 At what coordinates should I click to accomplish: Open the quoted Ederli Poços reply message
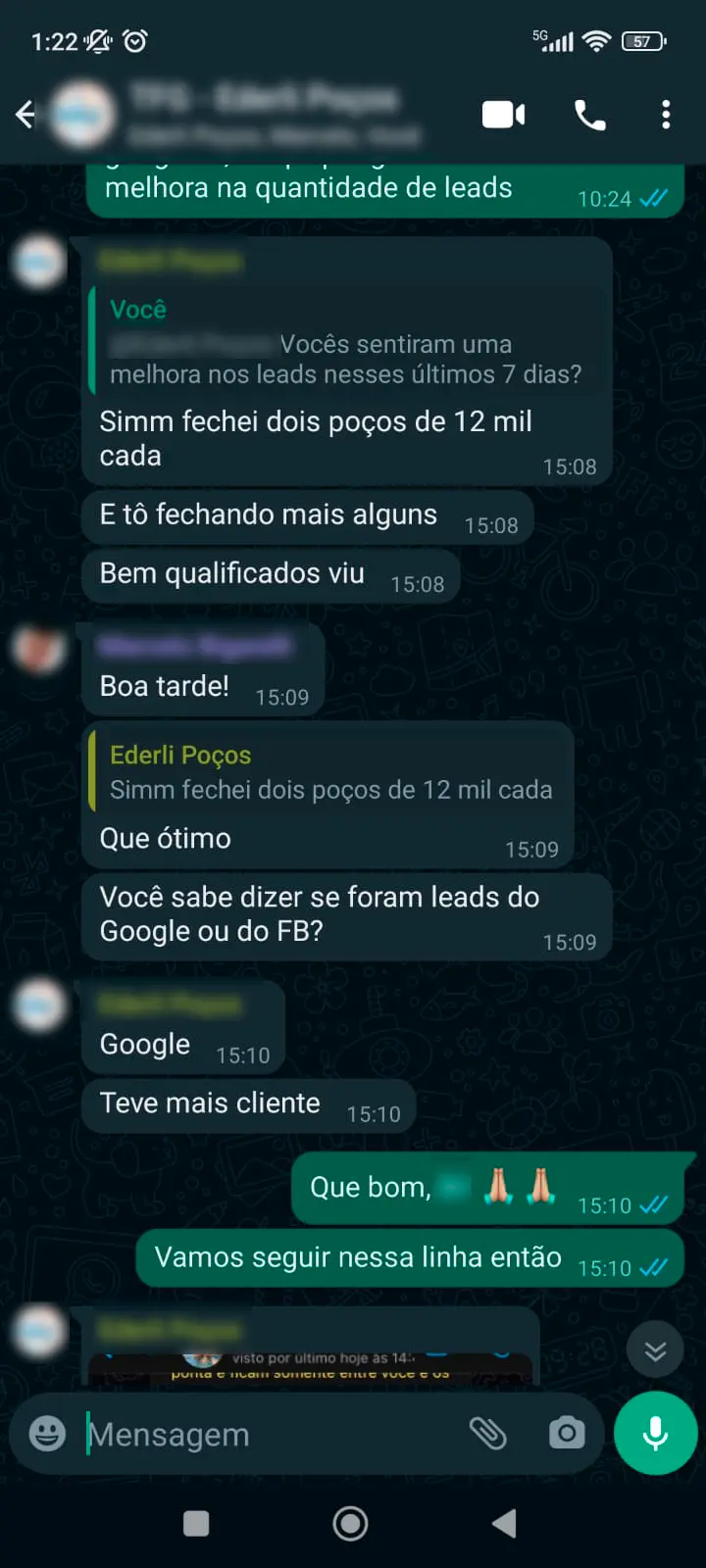coord(333,774)
